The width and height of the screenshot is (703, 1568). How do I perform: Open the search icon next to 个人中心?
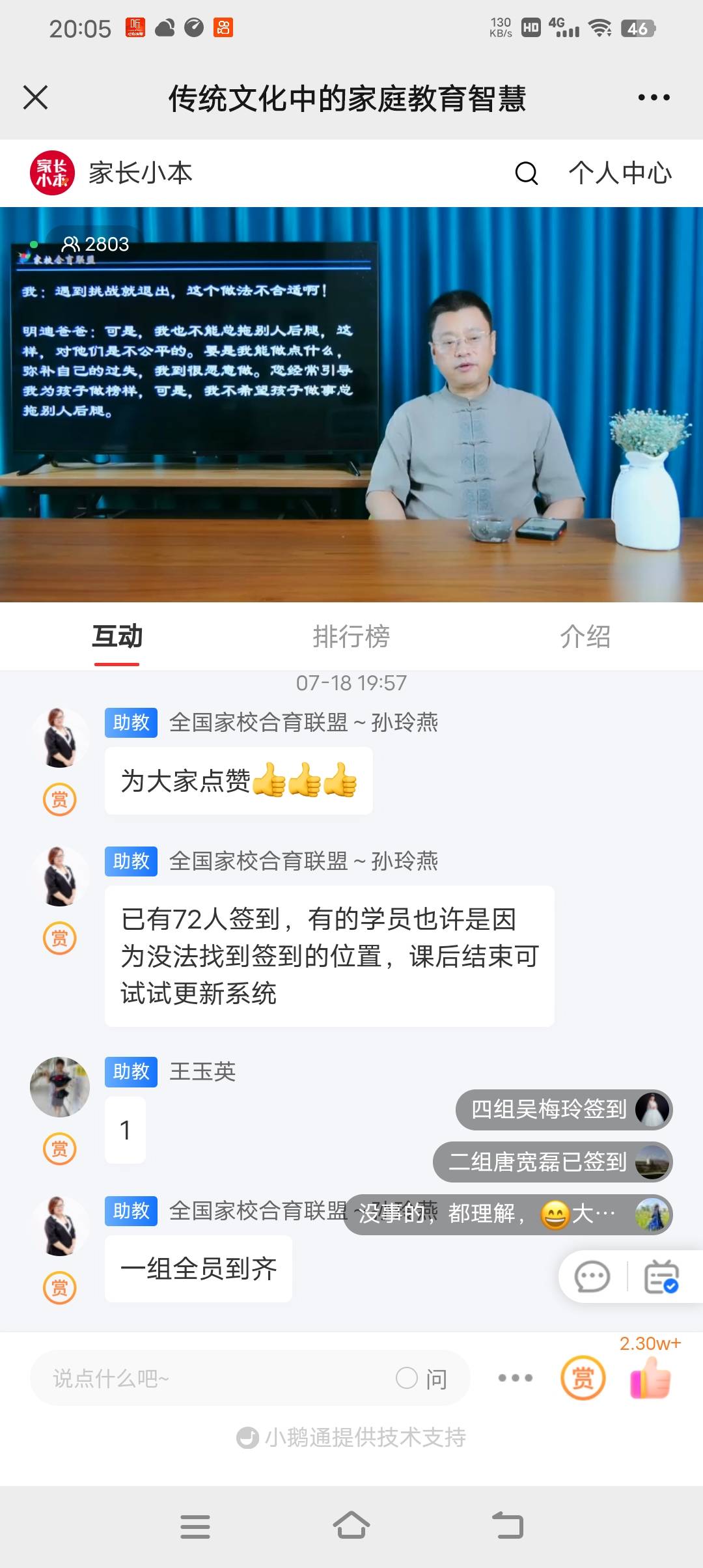(x=526, y=173)
